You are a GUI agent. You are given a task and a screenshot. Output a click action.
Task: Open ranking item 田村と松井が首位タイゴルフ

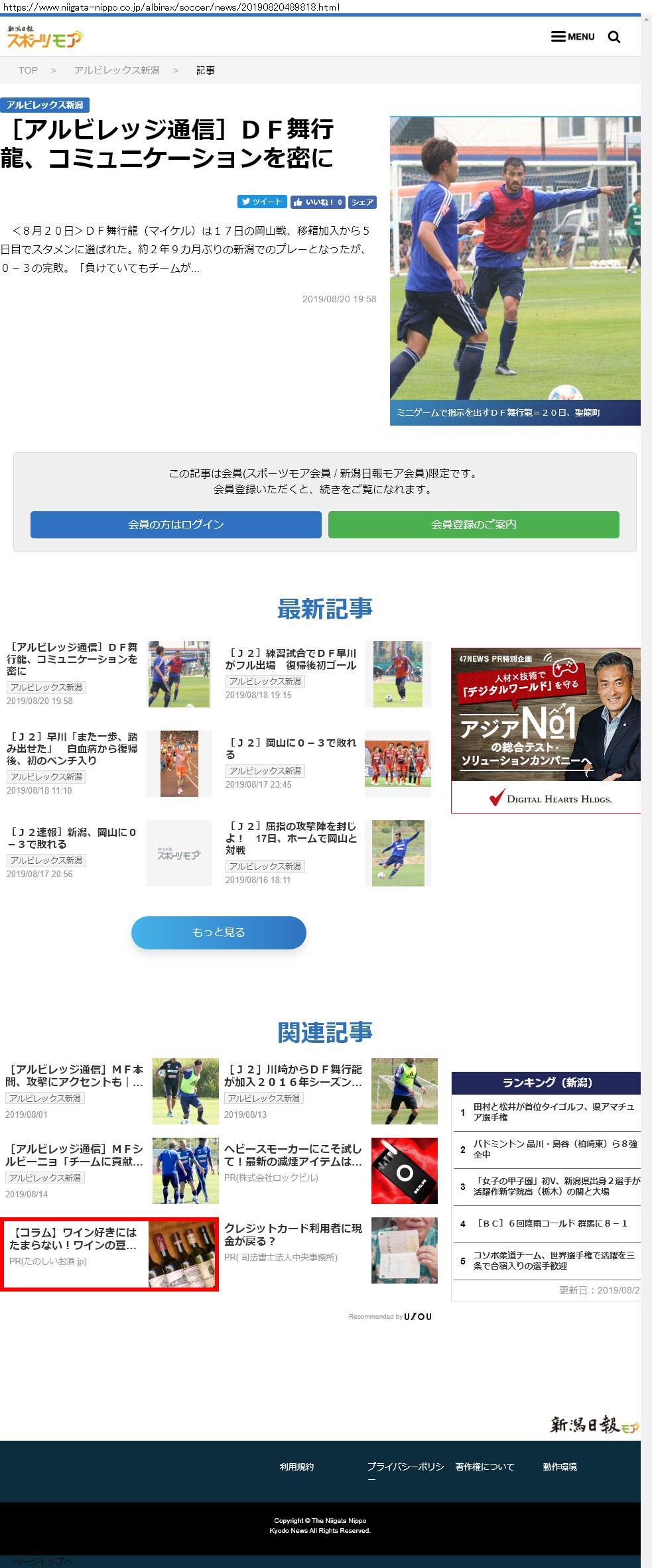coord(553,1112)
